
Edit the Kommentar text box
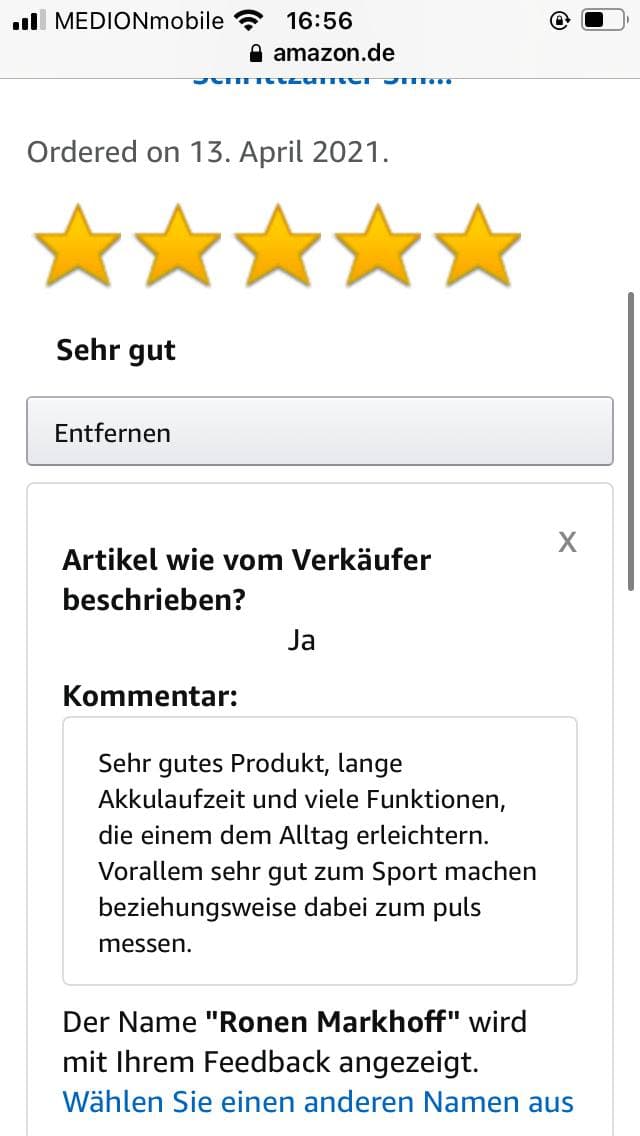(x=319, y=850)
